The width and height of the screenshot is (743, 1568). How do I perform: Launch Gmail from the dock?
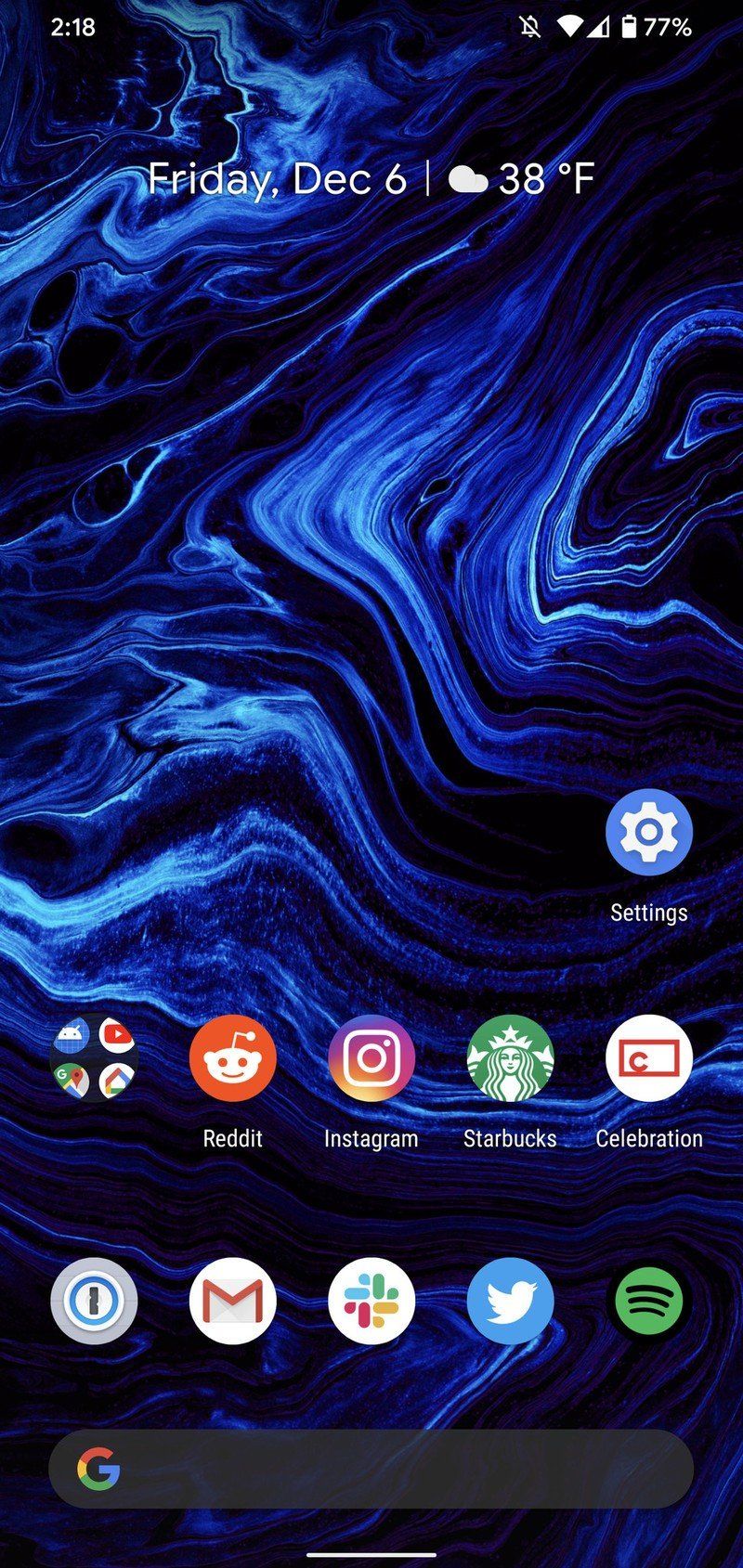232,1301
